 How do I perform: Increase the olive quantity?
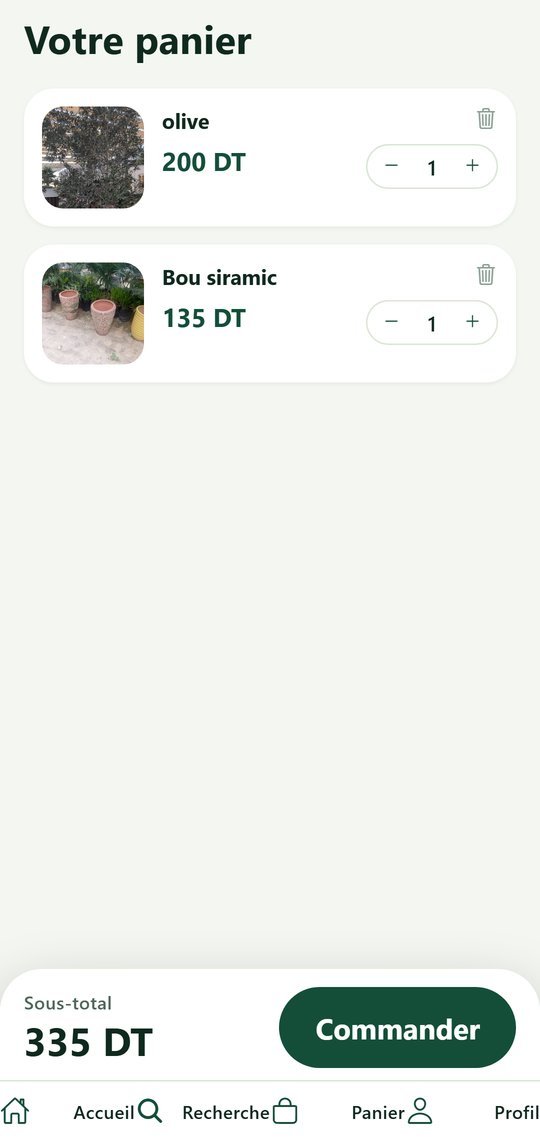tap(472, 166)
